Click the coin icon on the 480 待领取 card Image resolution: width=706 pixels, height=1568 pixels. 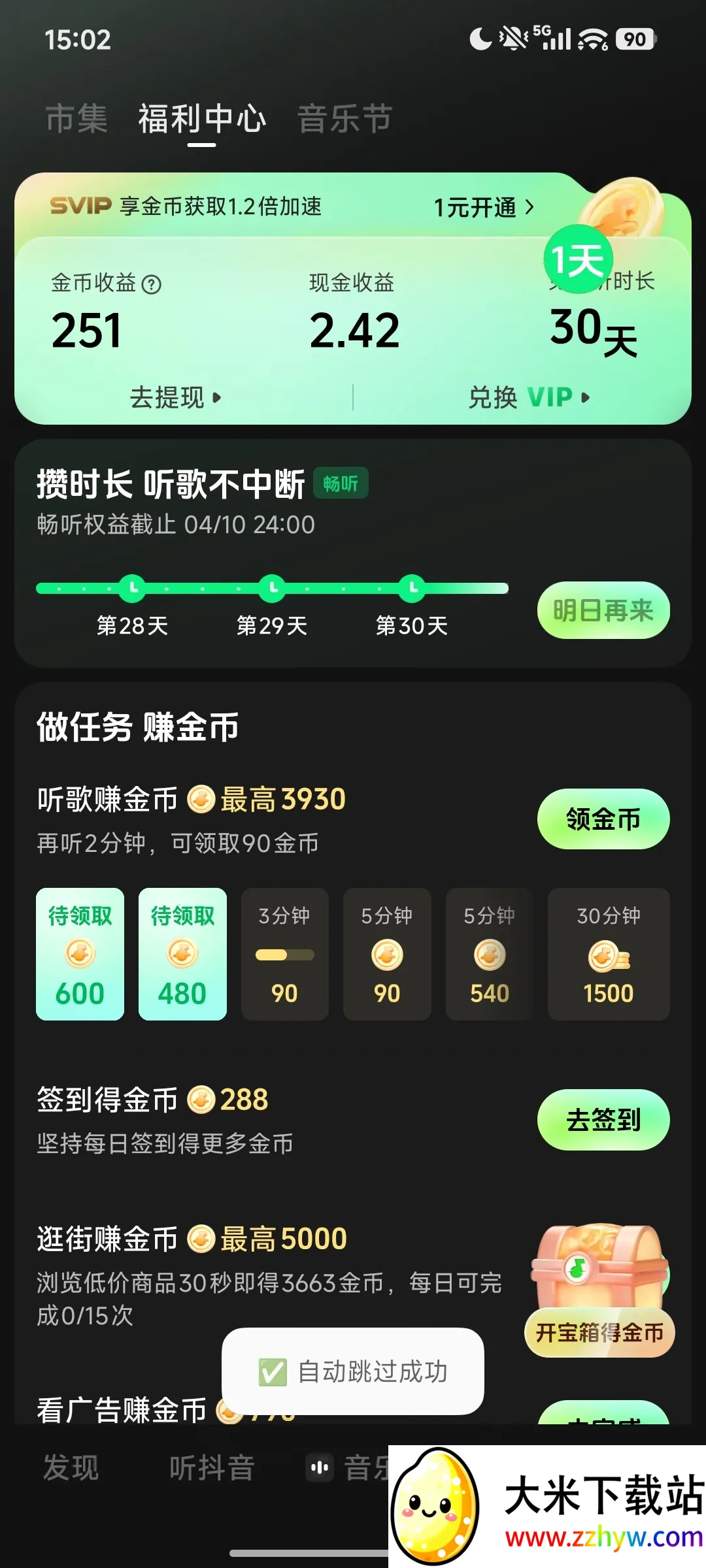click(x=182, y=953)
